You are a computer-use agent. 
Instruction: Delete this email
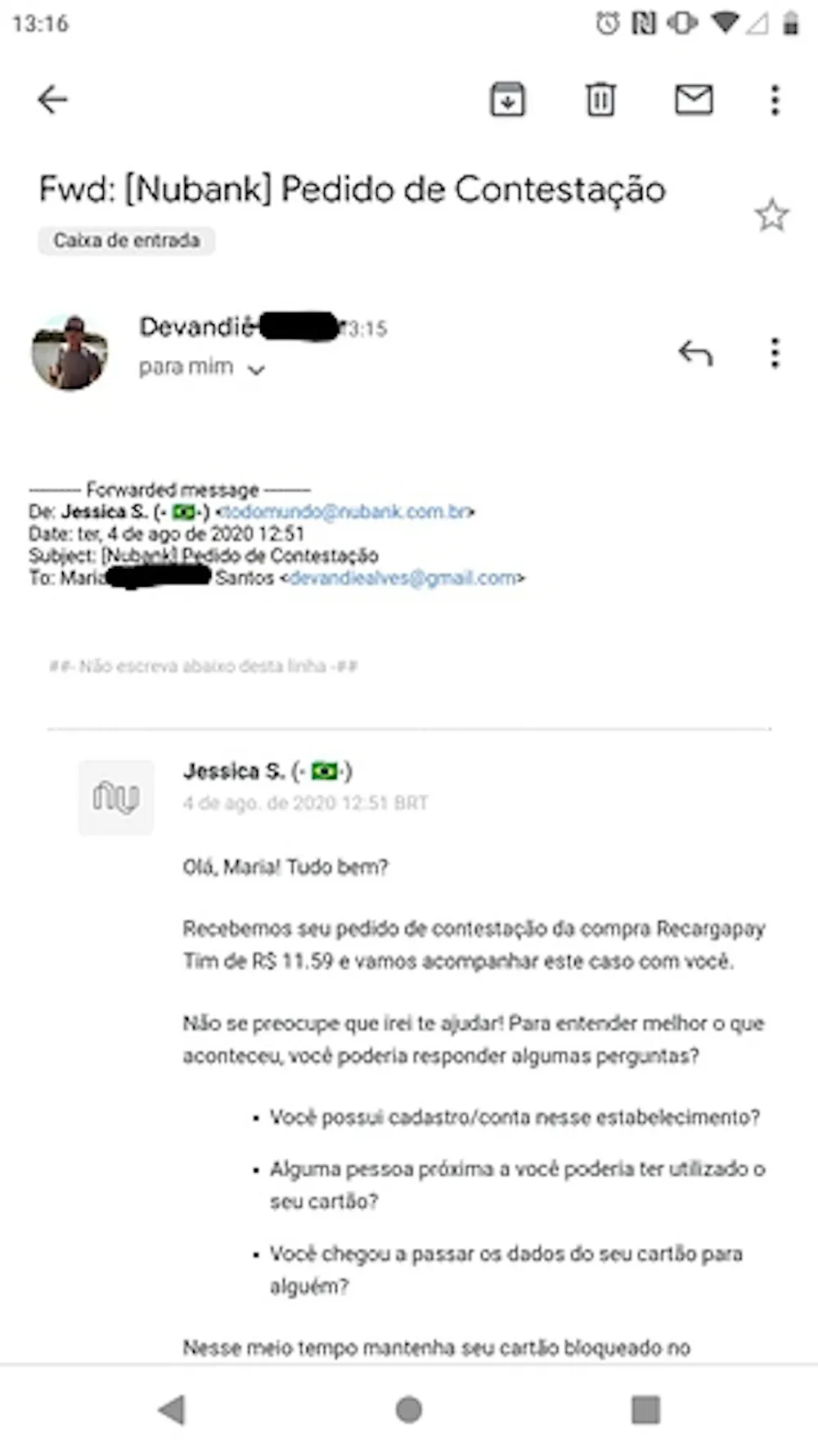(600, 100)
